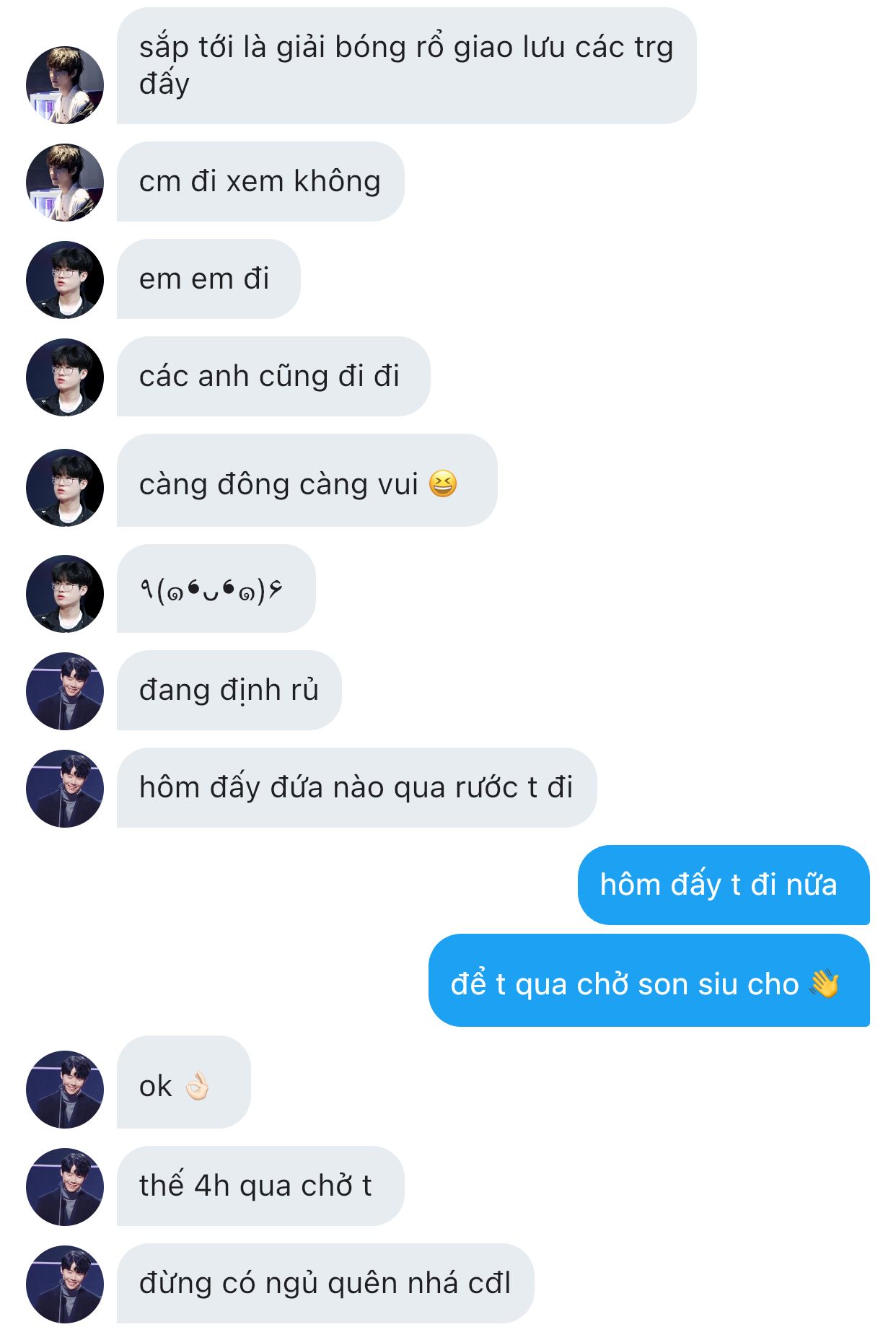This screenshot has height=1340, width=896.
Task: Open avatar beside 'cm đi xem không' message
Action: pos(65,183)
